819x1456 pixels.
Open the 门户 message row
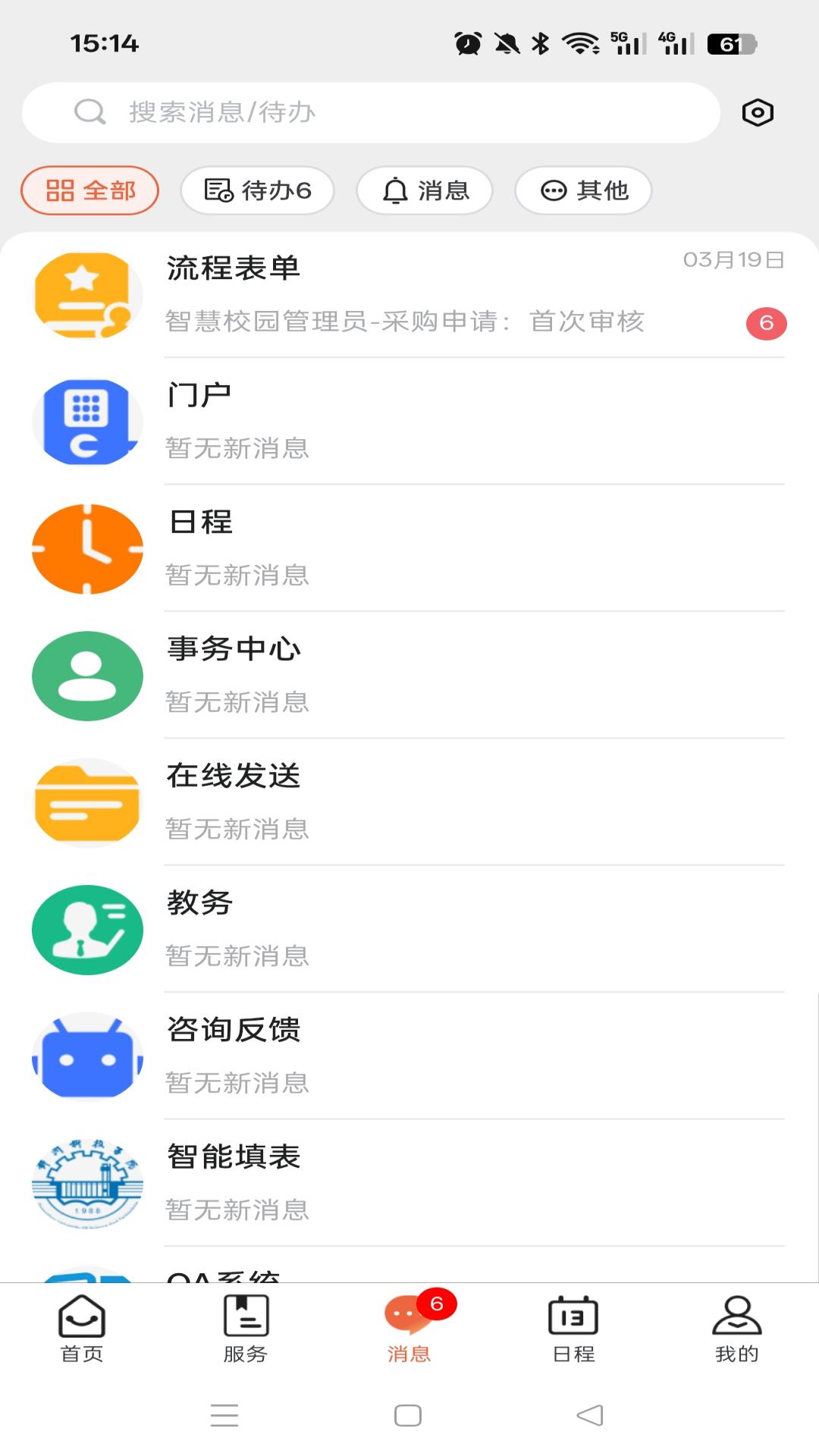(x=409, y=422)
